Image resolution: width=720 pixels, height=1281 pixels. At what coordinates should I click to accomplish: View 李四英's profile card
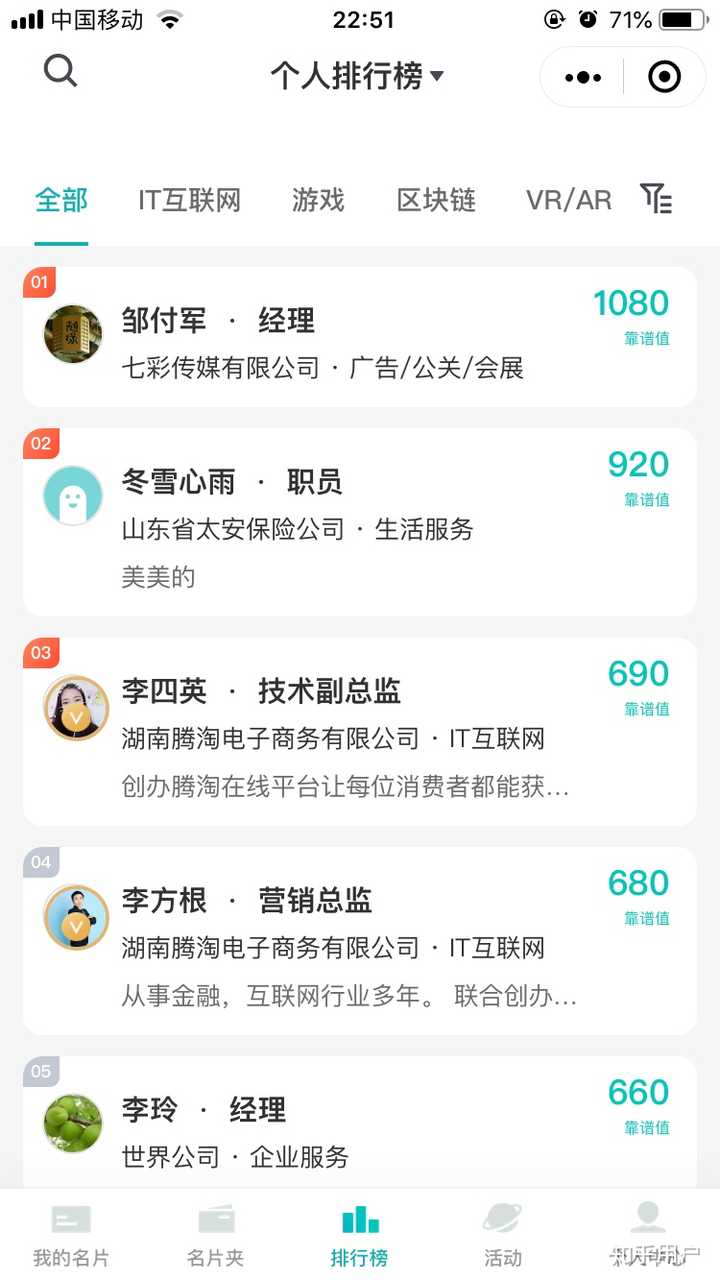click(359, 732)
